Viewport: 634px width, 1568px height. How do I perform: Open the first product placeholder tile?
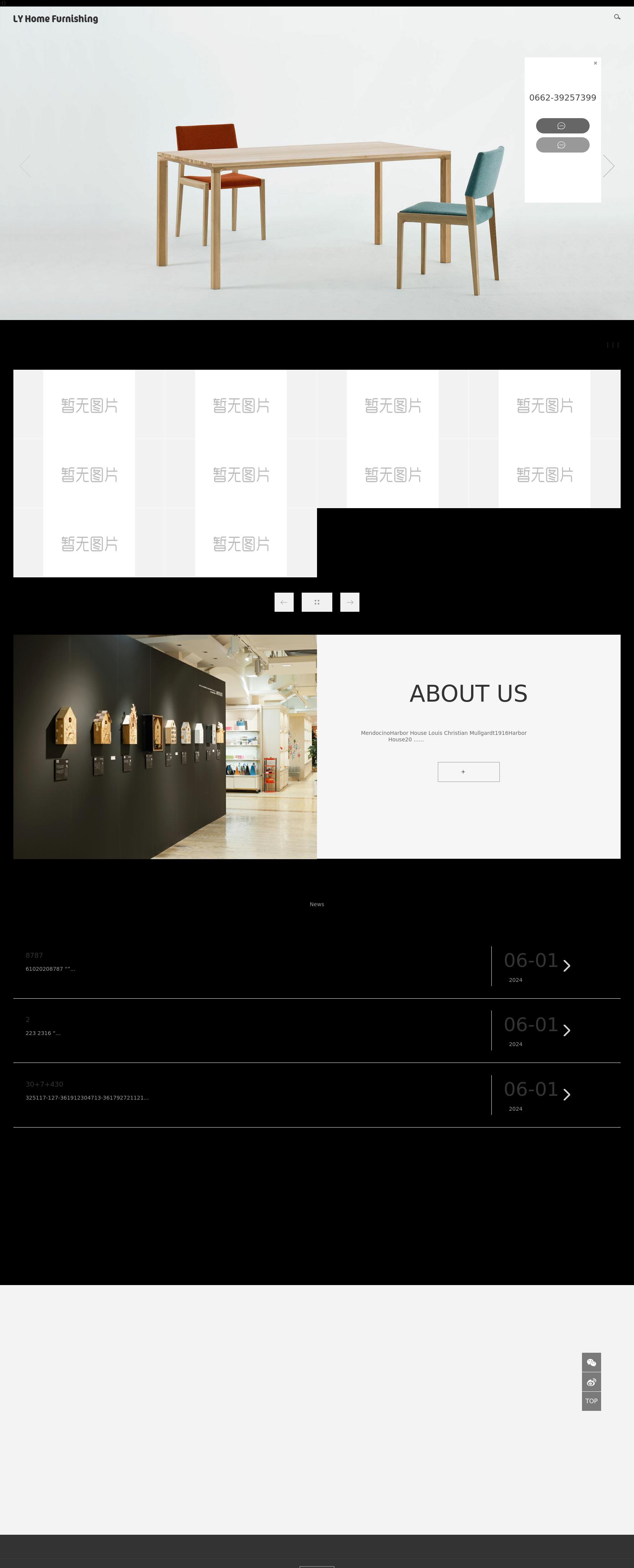89,405
